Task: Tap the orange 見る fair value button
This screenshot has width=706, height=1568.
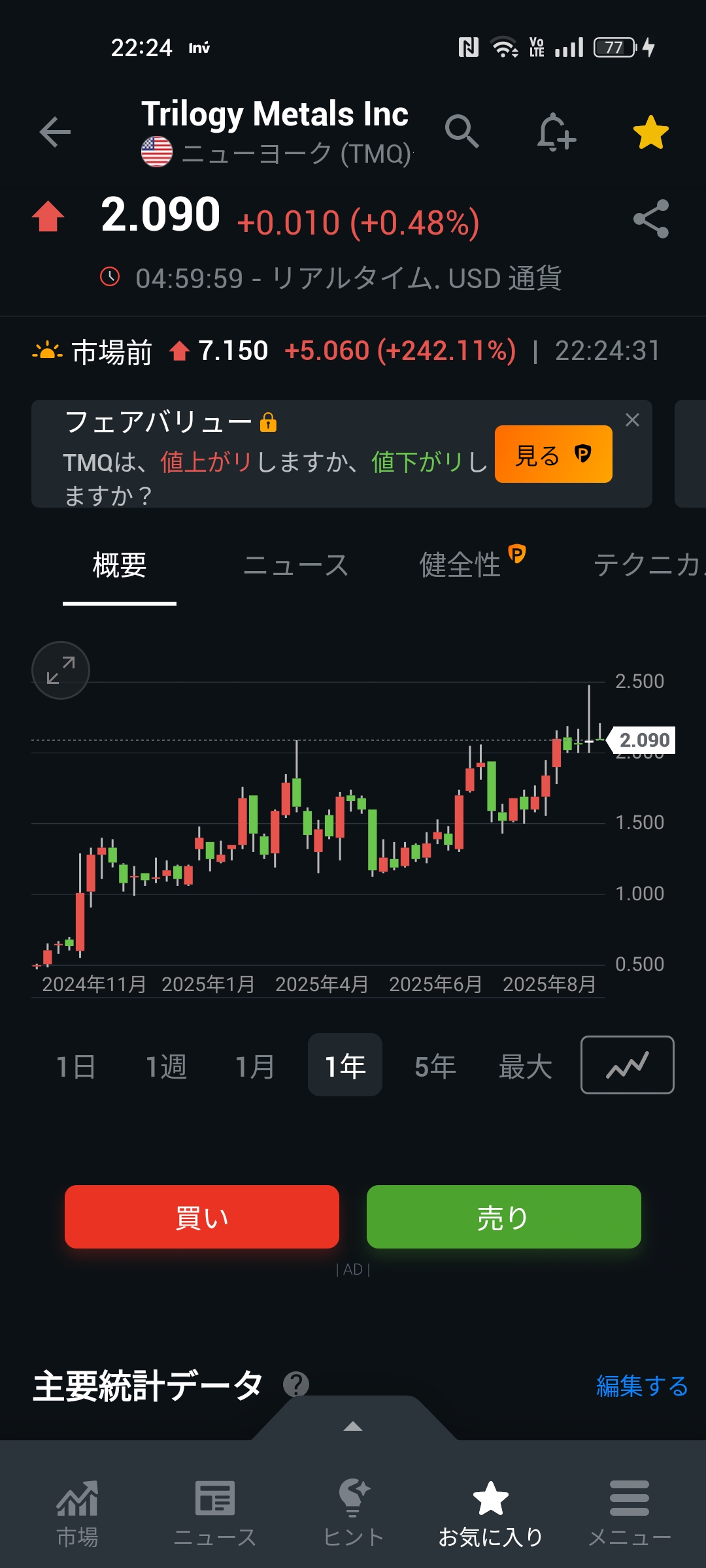Action: click(x=553, y=455)
